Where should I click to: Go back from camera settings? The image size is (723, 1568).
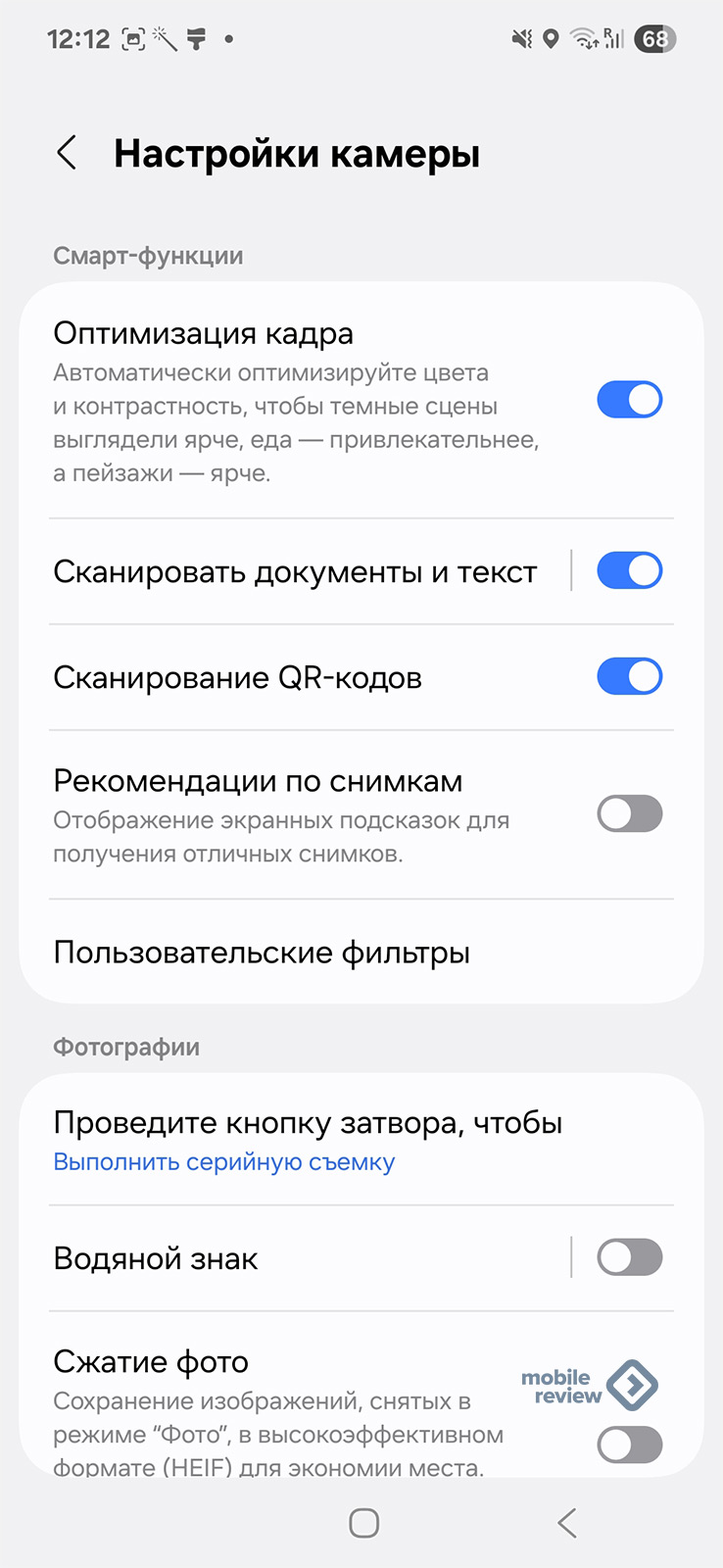click(67, 153)
